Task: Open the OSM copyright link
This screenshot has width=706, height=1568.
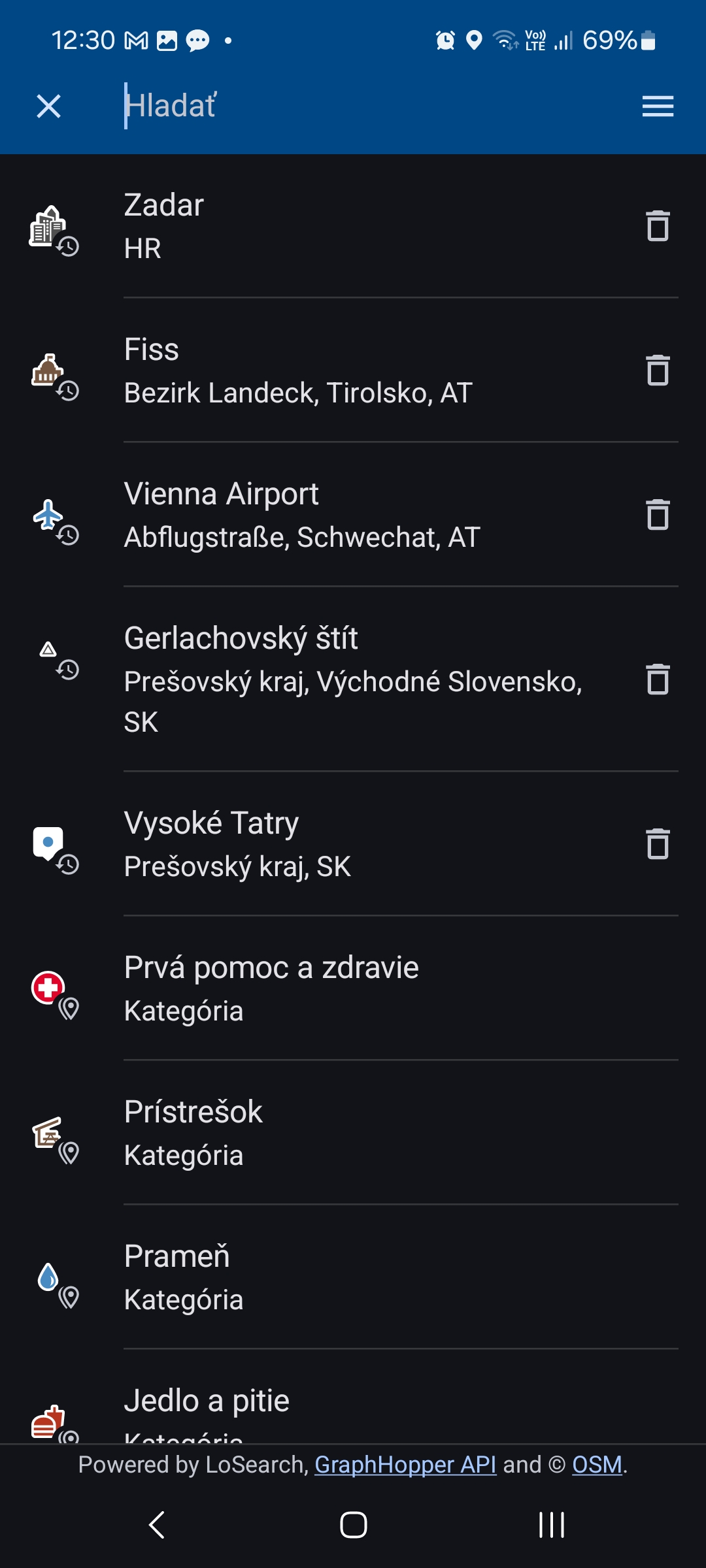Action: point(597,1465)
